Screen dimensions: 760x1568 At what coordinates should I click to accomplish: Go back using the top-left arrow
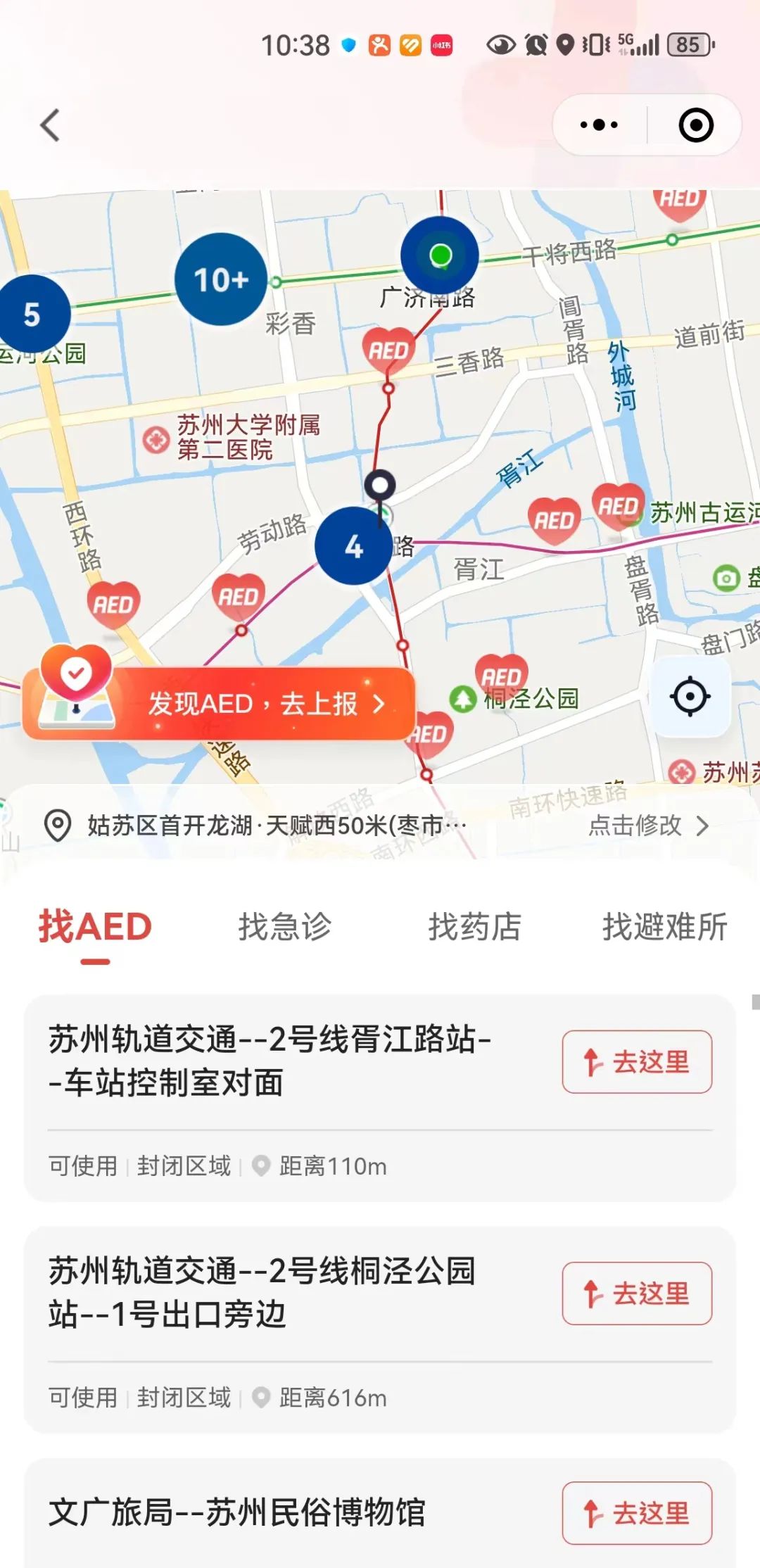click(x=50, y=126)
